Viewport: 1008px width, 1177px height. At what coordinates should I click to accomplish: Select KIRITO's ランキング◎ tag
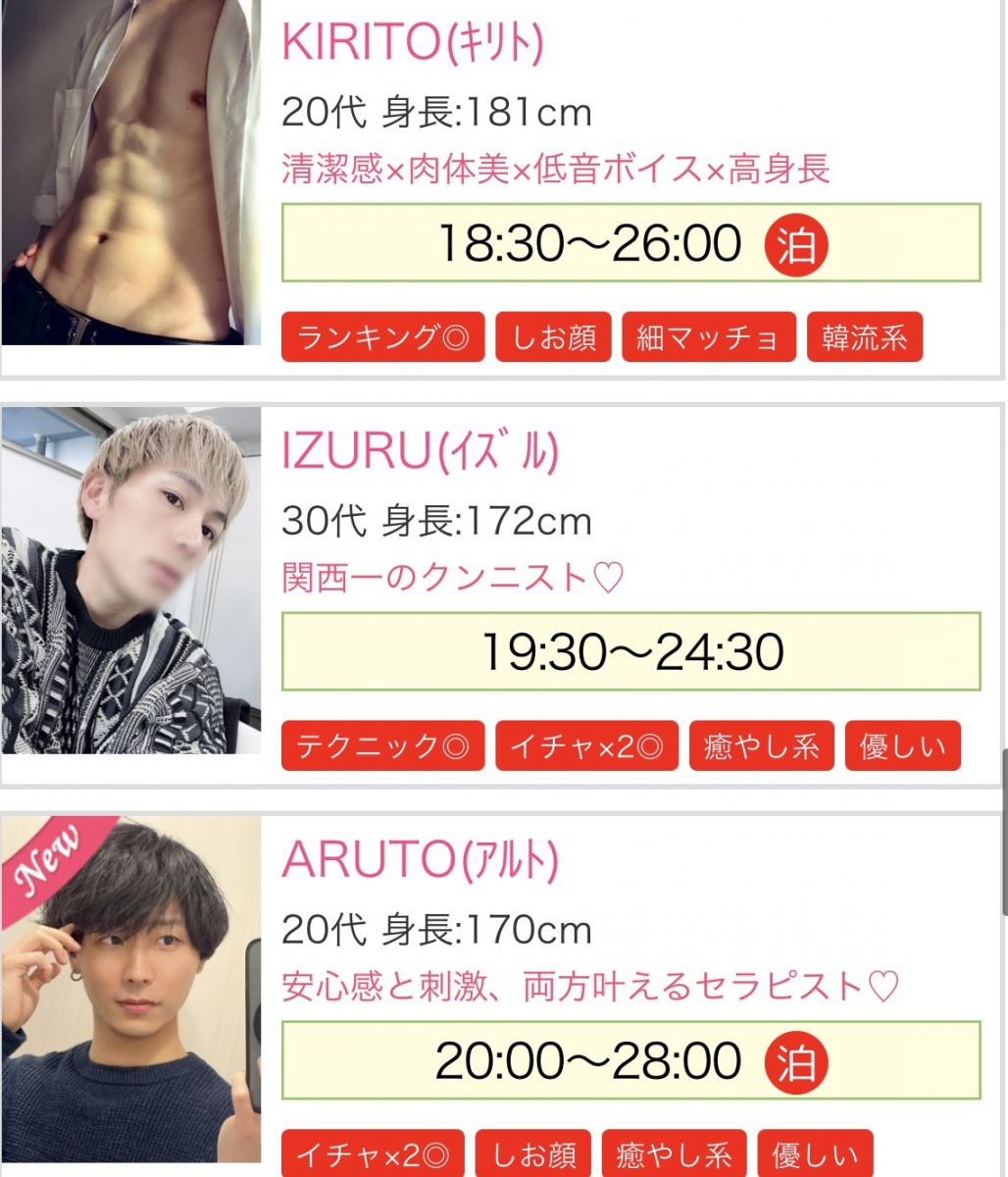[x=382, y=338]
